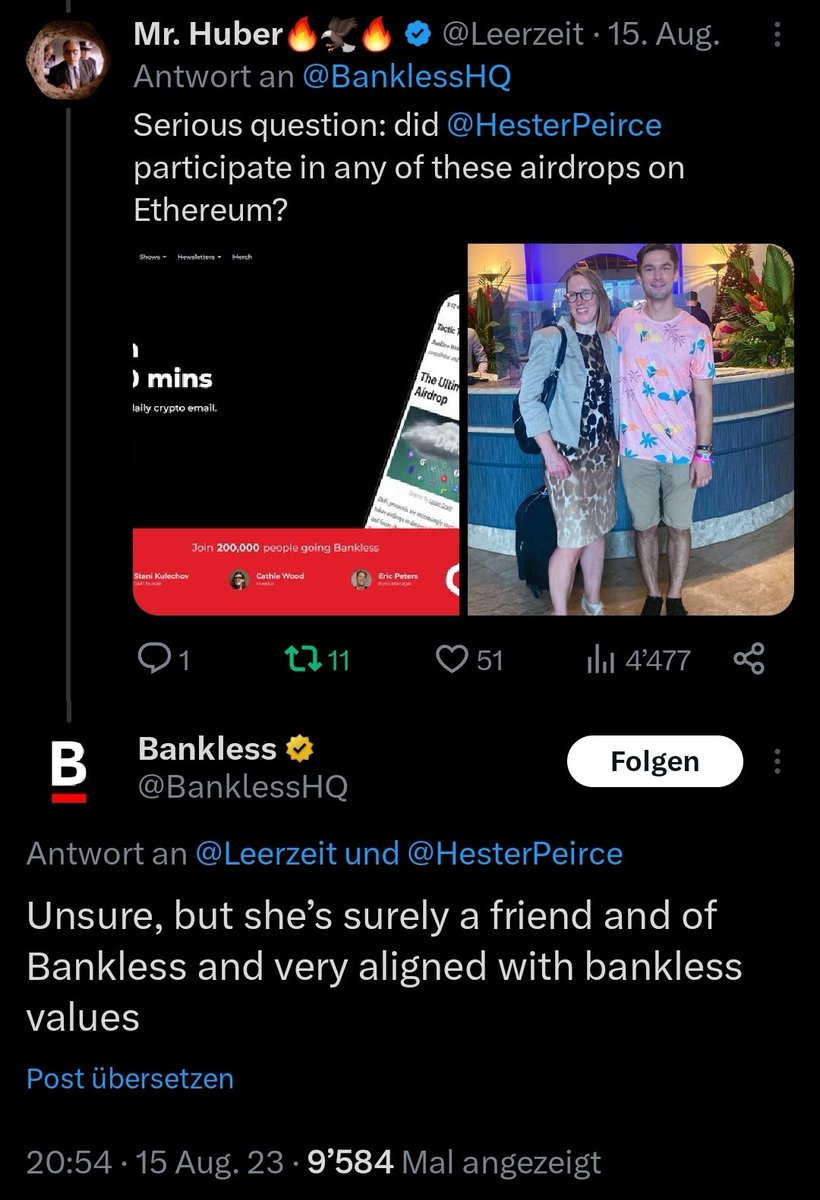The image size is (820, 1200).
Task: Open overflow menu on Mr. Huber's post
Action: [779, 36]
